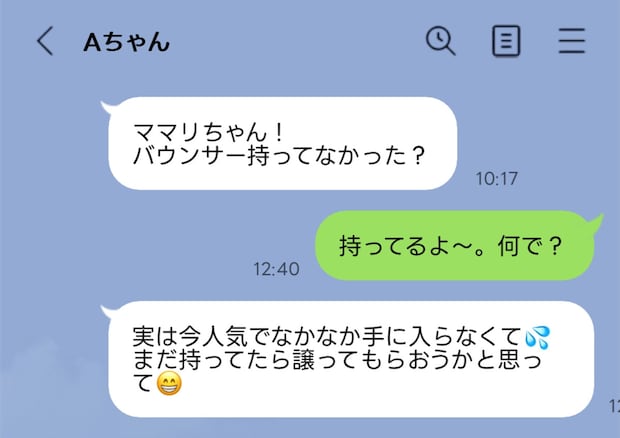Search within this chat
Viewport: 620px width, 438px height.
tap(440, 40)
